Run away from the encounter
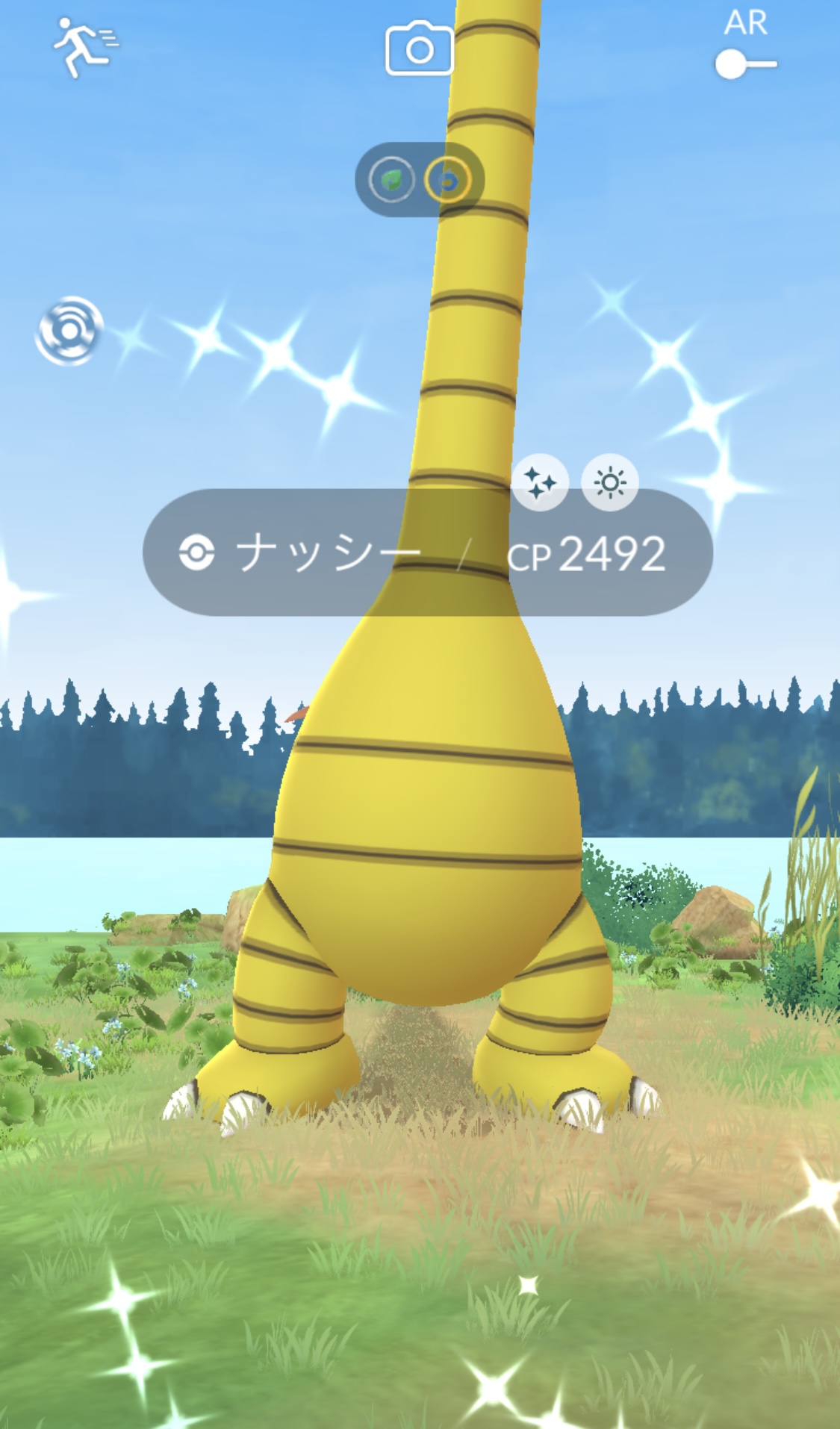 pos(84,48)
